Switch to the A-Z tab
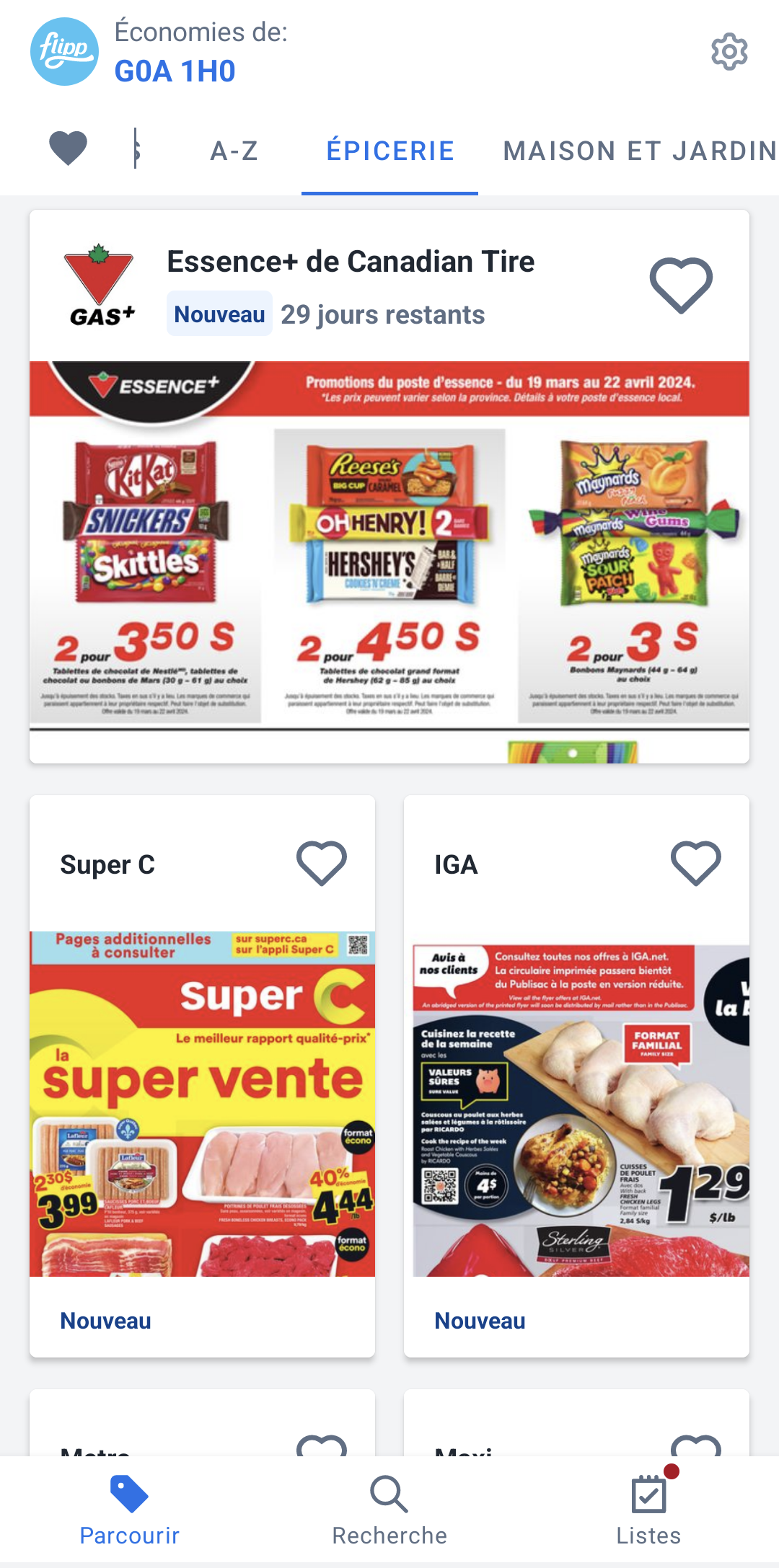Image resolution: width=779 pixels, height=1568 pixels. pos(234,151)
